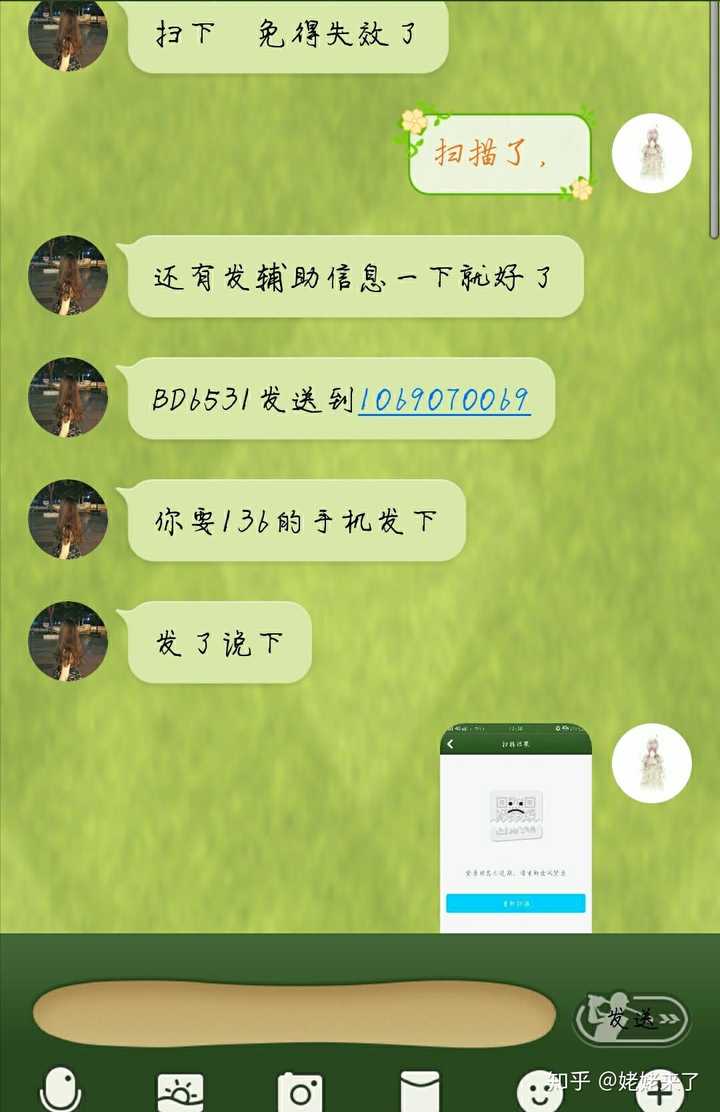The height and width of the screenshot is (1112, 720).
Task: Open the emoji picker
Action: [x=540, y=1092]
